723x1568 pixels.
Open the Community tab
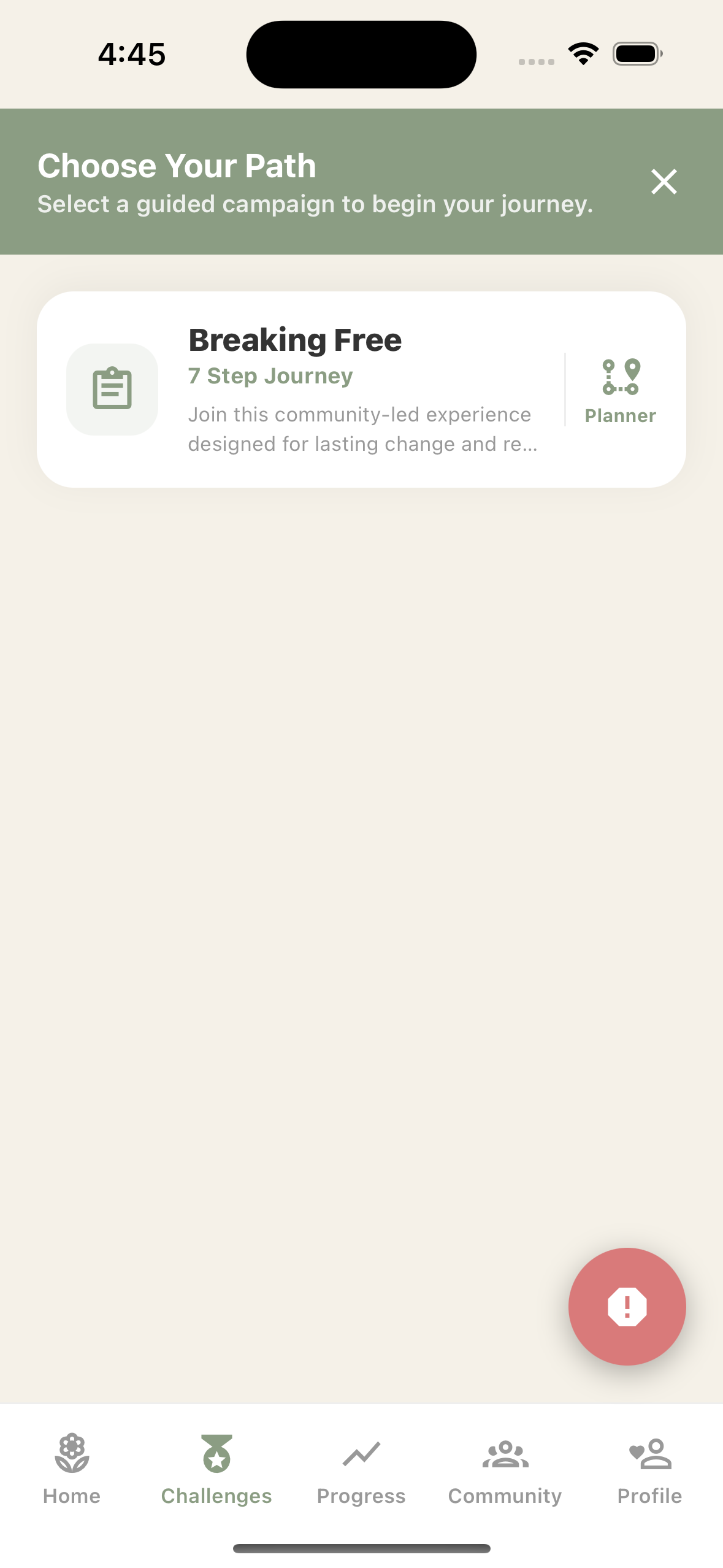(x=505, y=1469)
